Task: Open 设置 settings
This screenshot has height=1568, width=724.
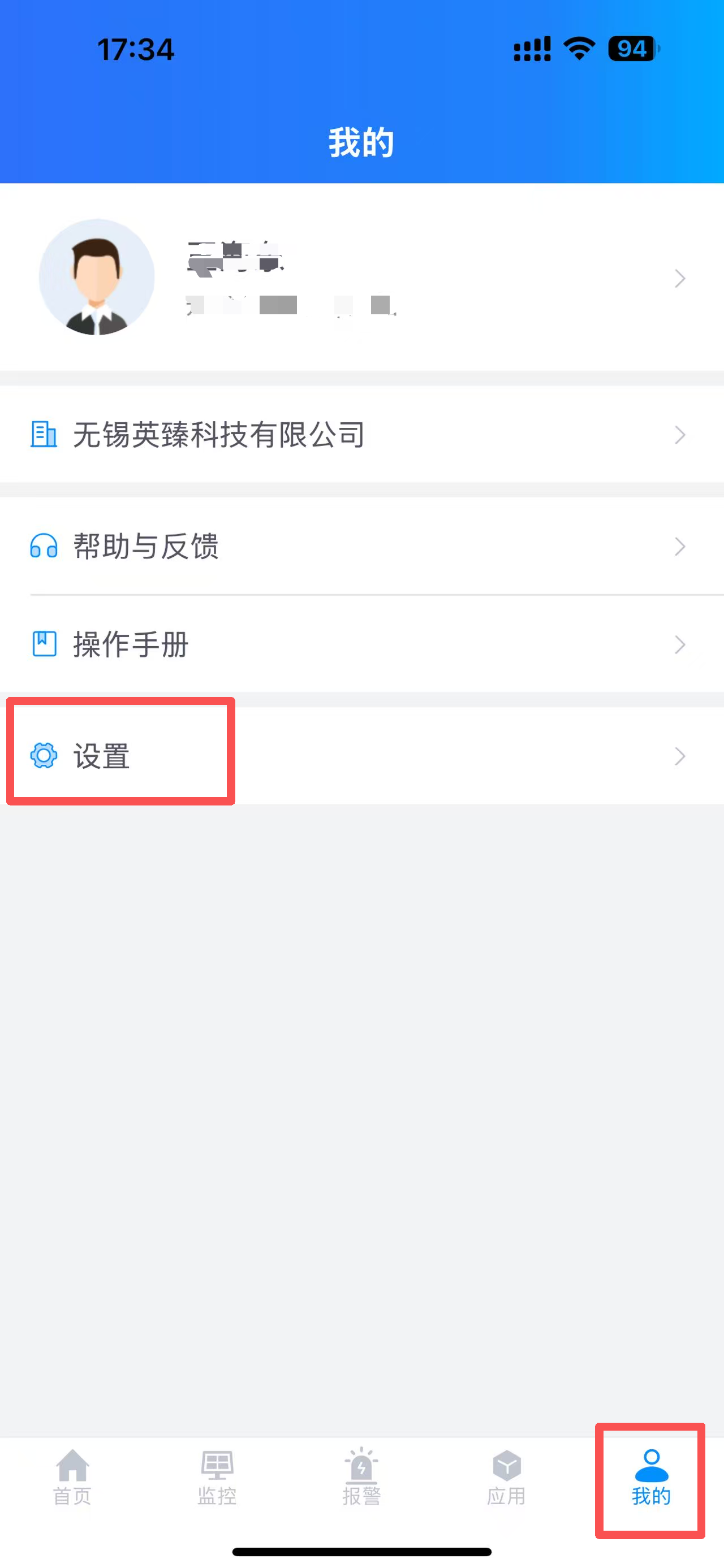Action: pyautogui.click(x=361, y=755)
